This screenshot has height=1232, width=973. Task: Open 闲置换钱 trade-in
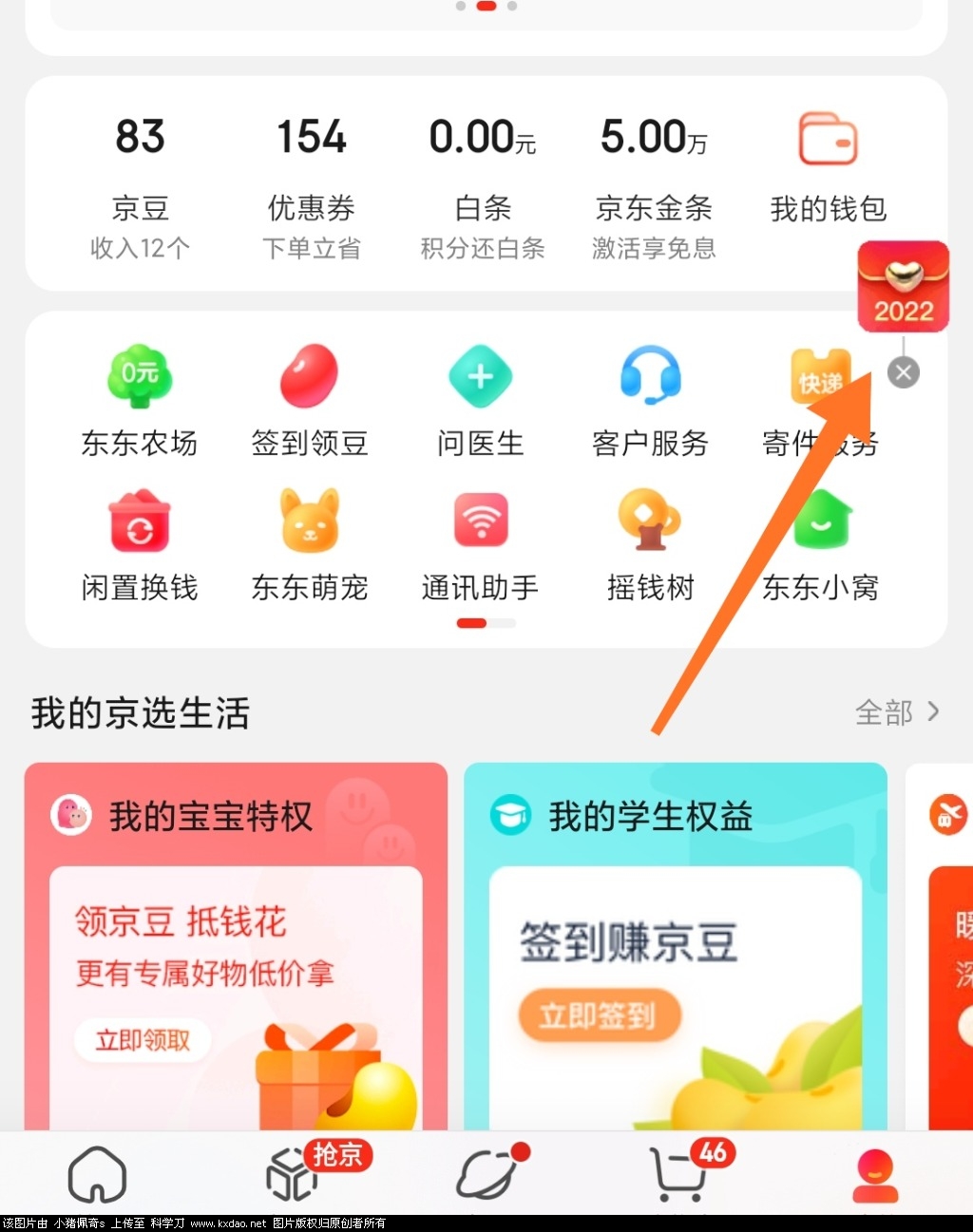(x=140, y=545)
